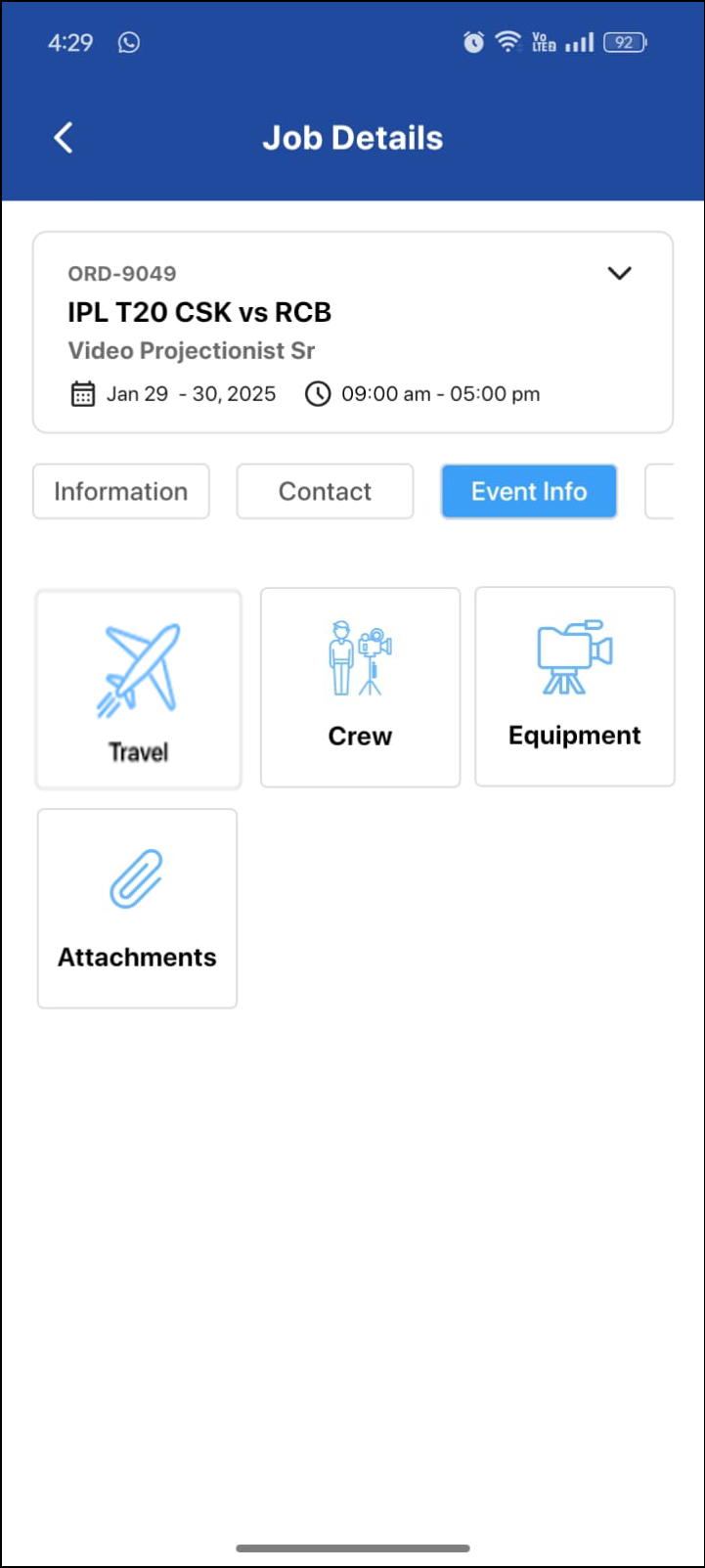Open the Travel tile
The width and height of the screenshot is (705, 1568).
pyautogui.click(x=138, y=689)
